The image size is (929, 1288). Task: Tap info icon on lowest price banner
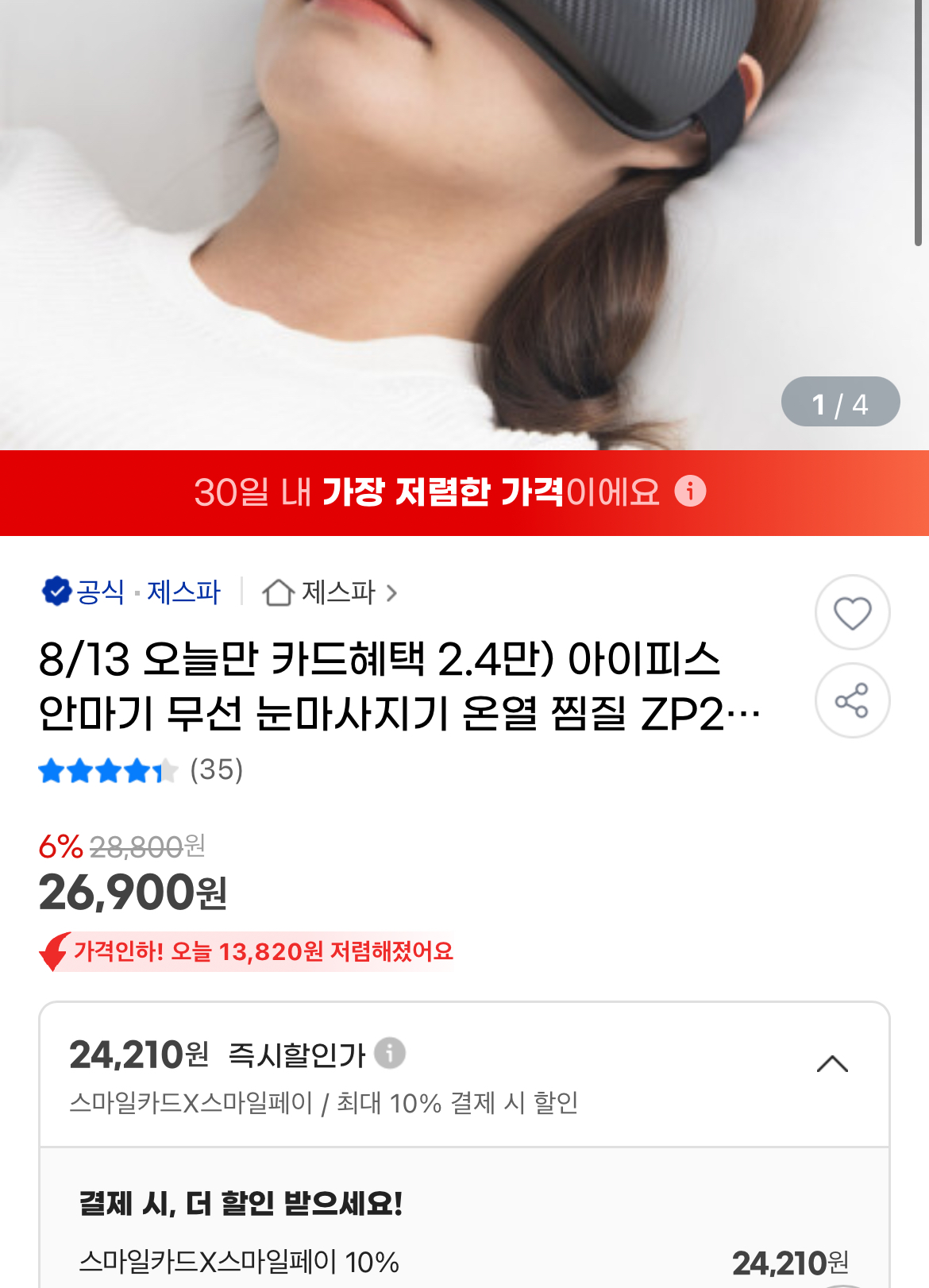pyautogui.click(x=690, y=492)
